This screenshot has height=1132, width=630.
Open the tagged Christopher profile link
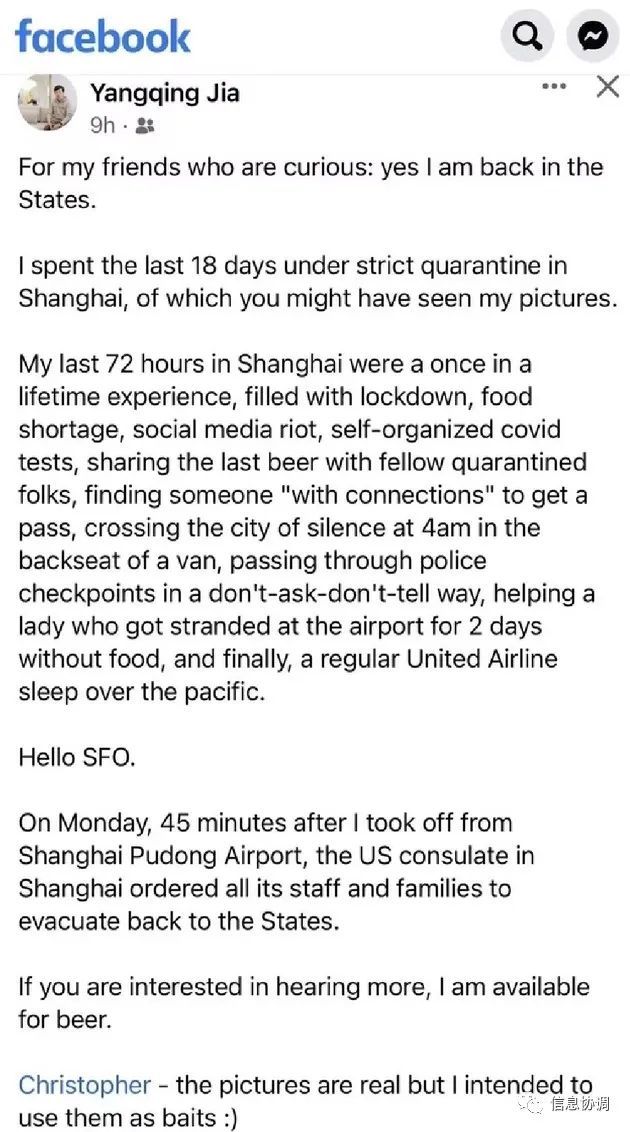tap(85, 1084)
